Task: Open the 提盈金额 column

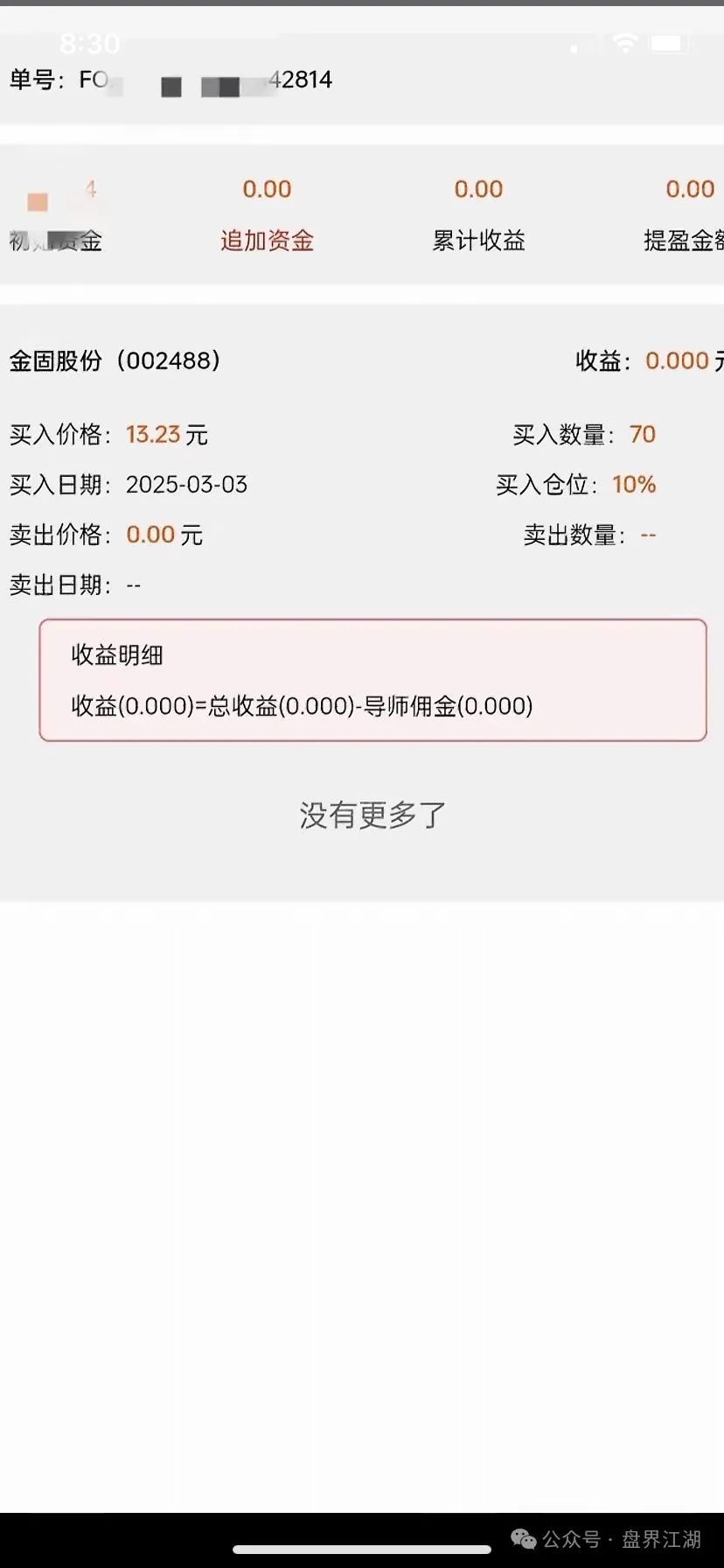Action: click(x=691, y=241)
